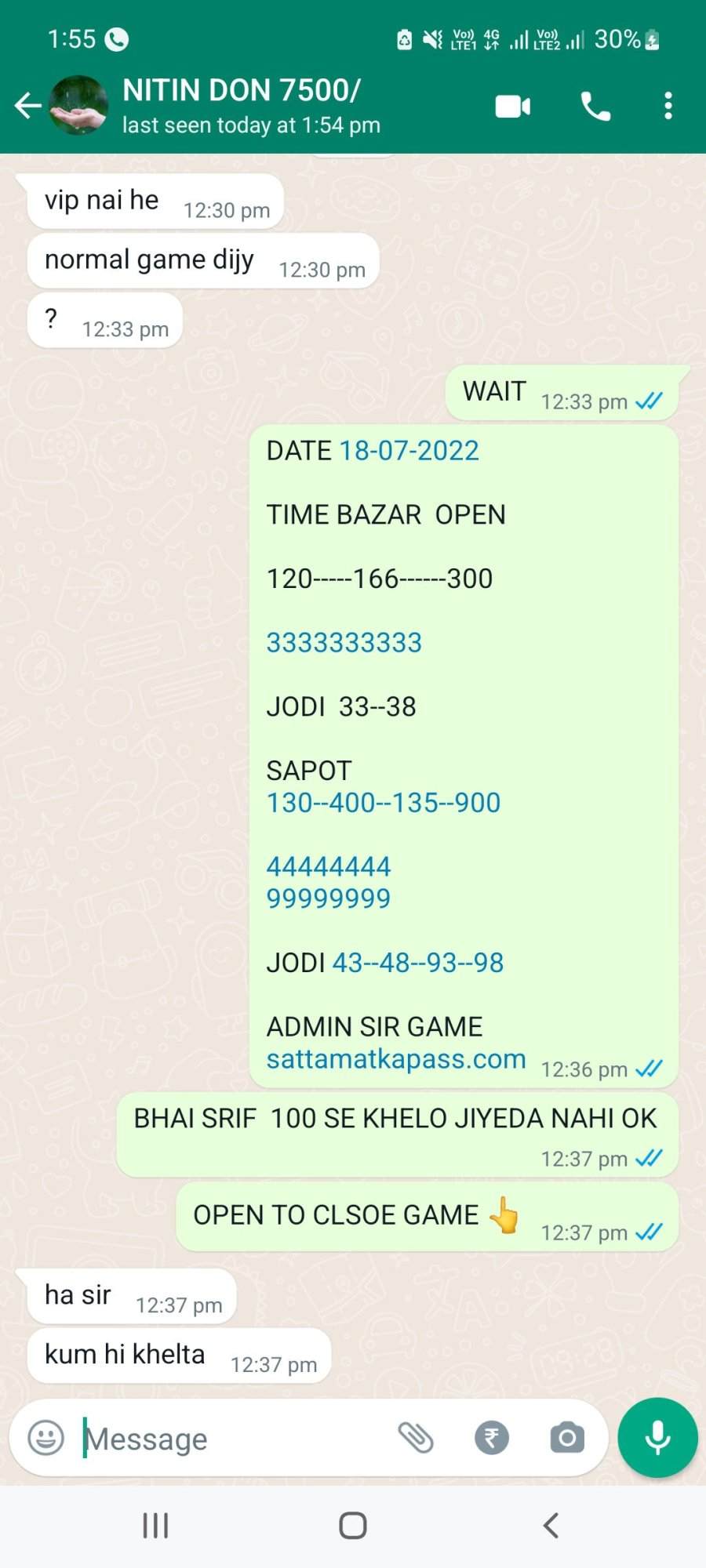Open the camera from the message bar
The width and height of the screenshot is (706, 1568).
click(x=567, y=1438)
